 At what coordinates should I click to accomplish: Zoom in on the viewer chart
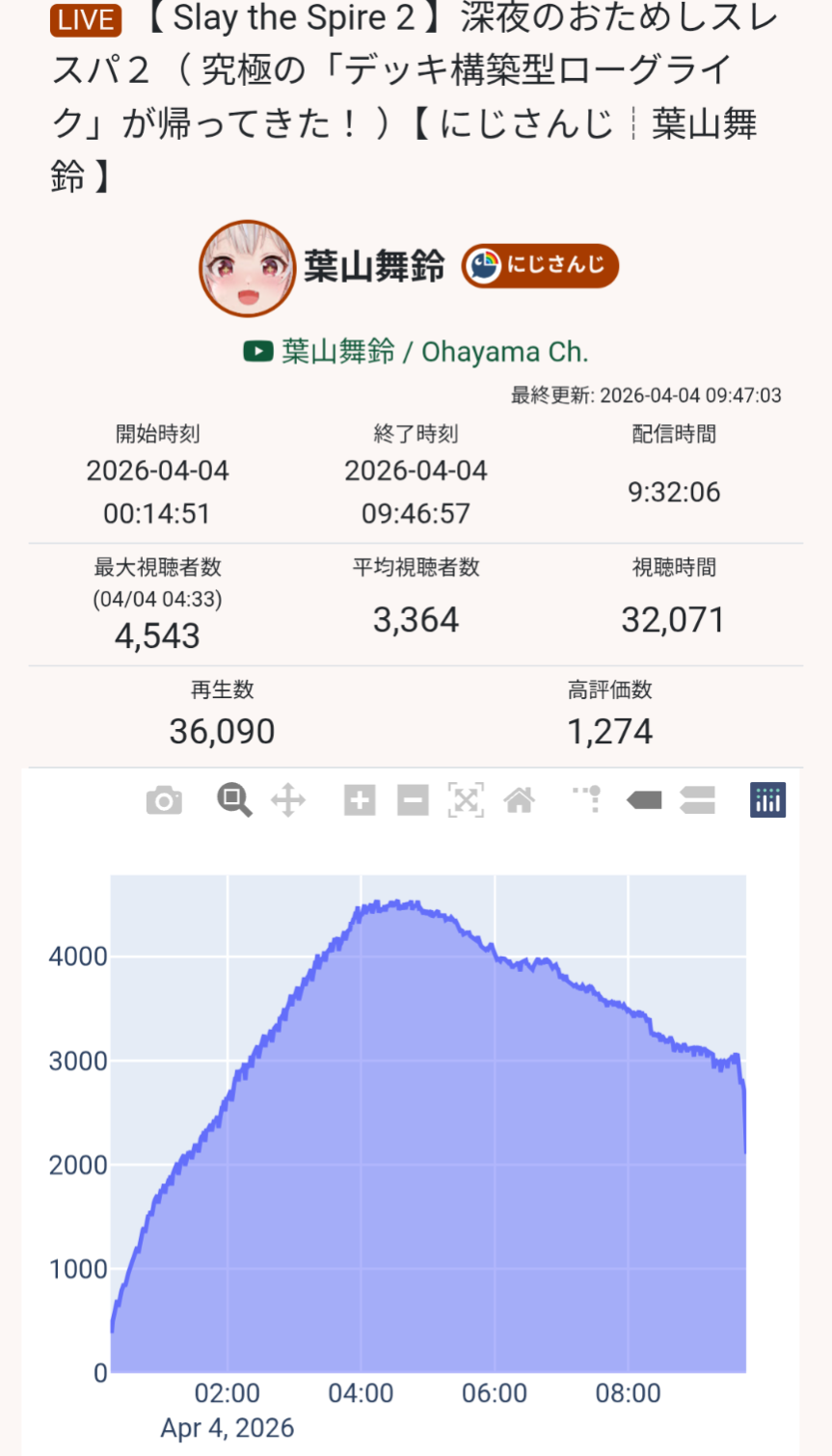click(360, 800)
